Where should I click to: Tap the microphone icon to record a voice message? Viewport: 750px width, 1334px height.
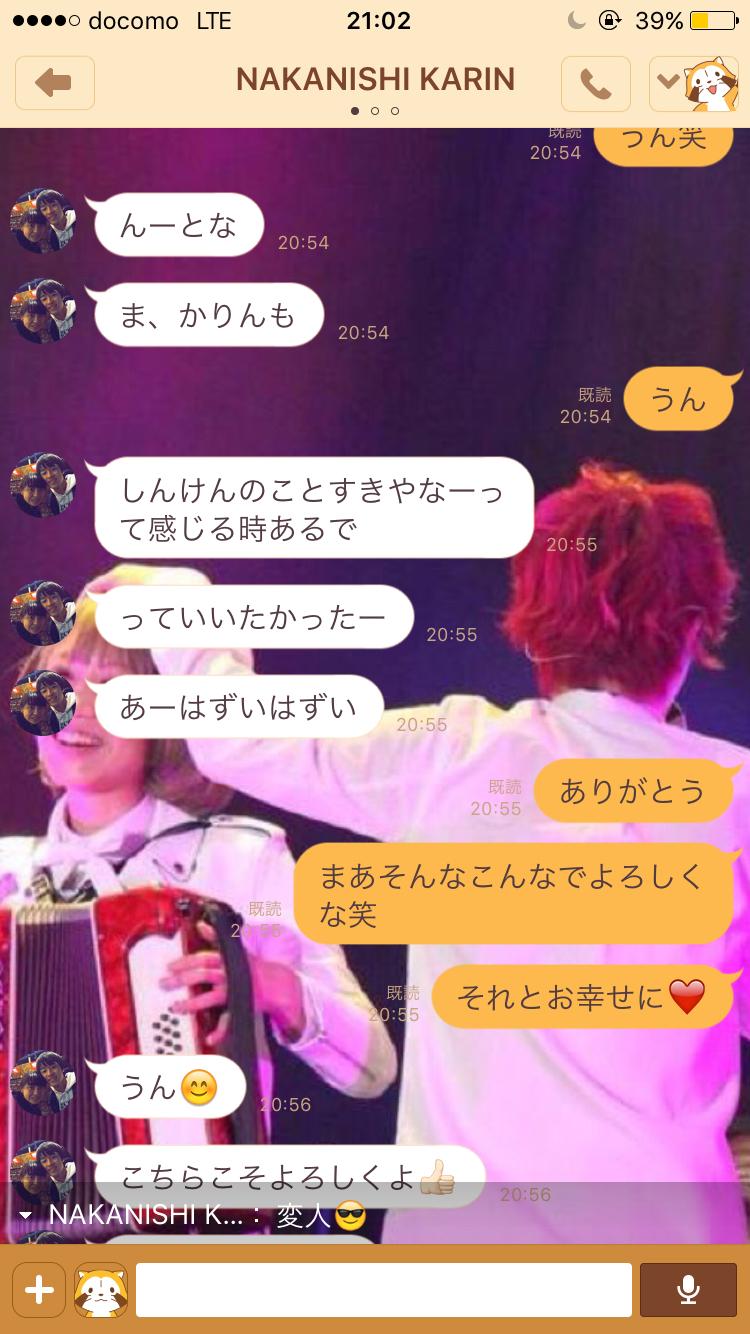click(x=690, y=1289)
